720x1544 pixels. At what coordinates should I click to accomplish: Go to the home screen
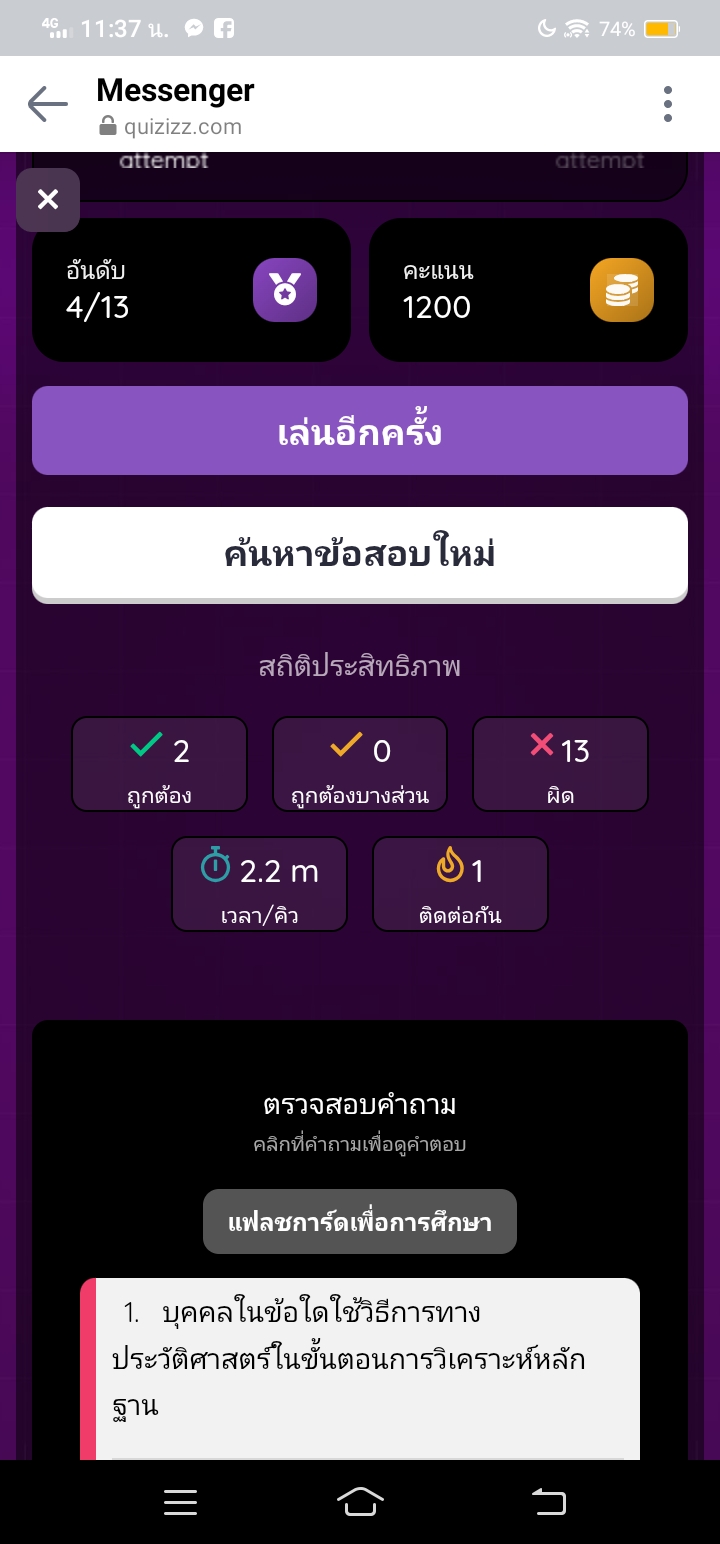pos(360,1502)
